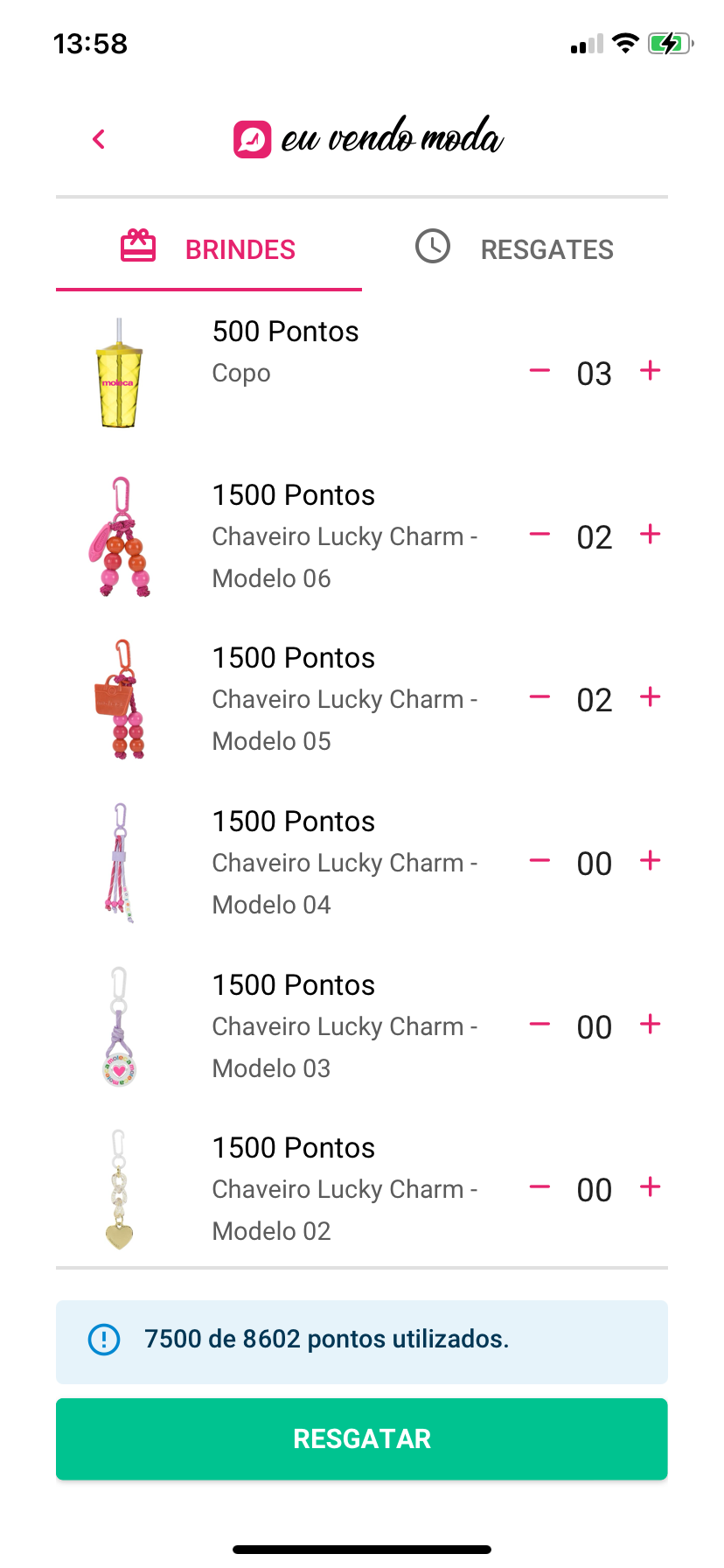The width and height of the screenshot is (724, 1568).
Task: Add a Chaveiro Lucky Charm Modelo 03
Action: pos(650,1024)
